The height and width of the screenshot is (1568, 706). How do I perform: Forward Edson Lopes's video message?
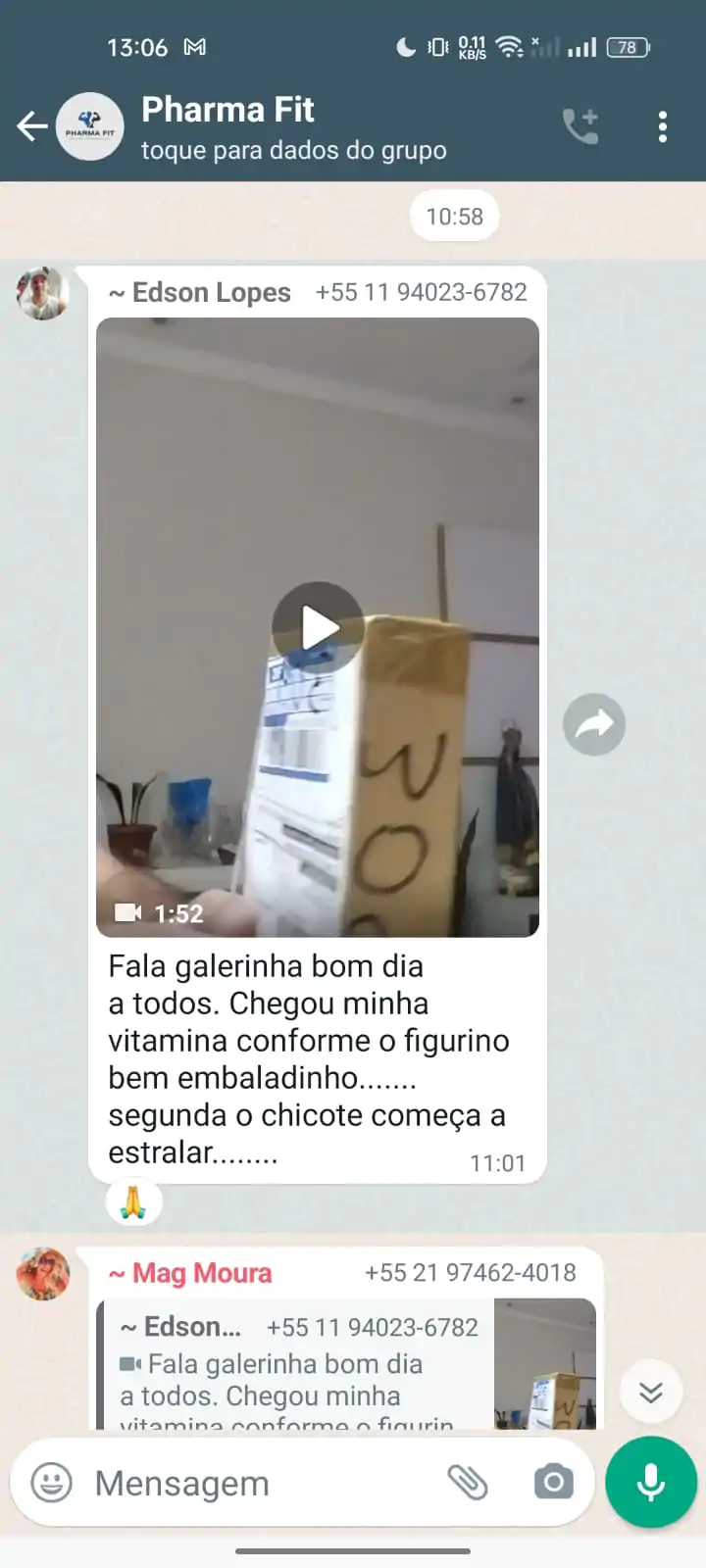point(594,724)
